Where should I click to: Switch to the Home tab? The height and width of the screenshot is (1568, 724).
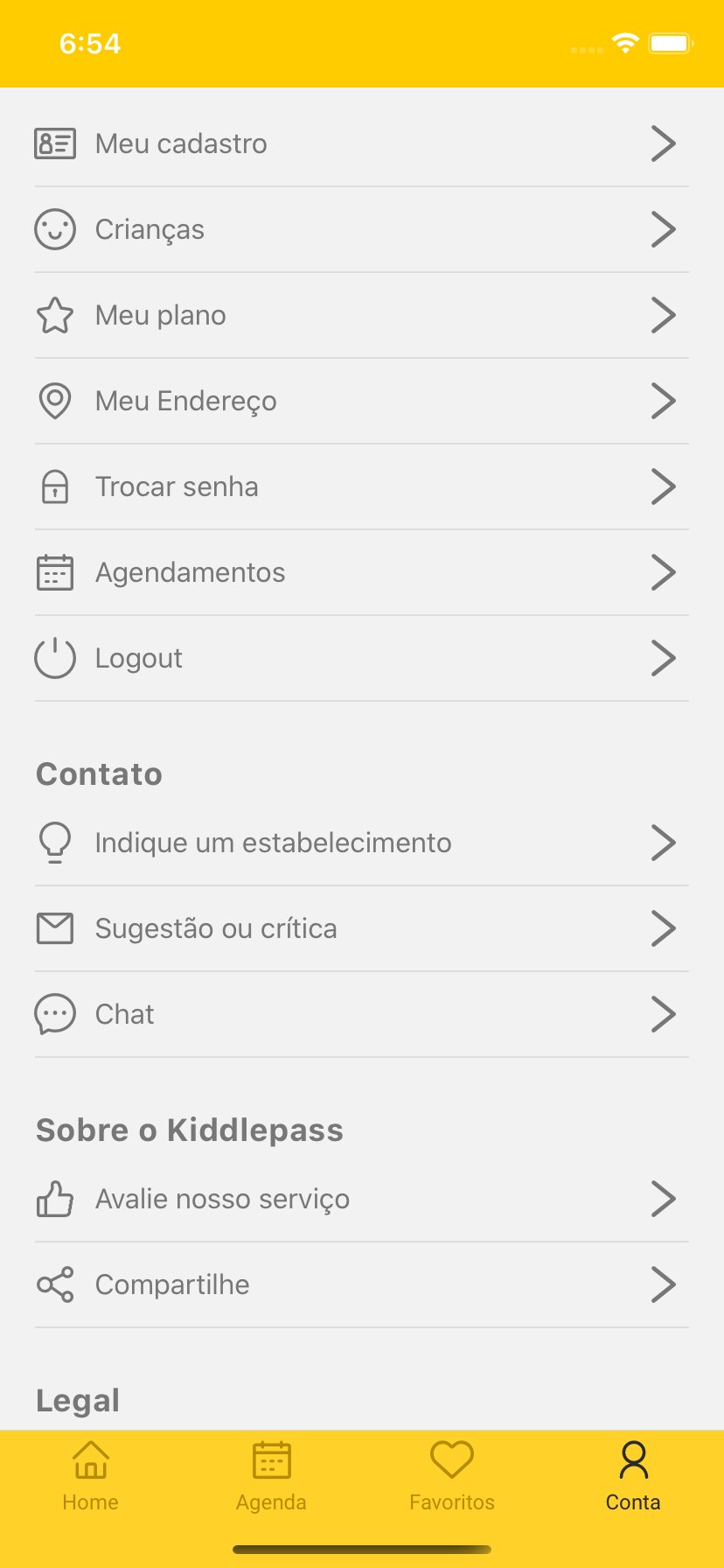click(90, 1477)
